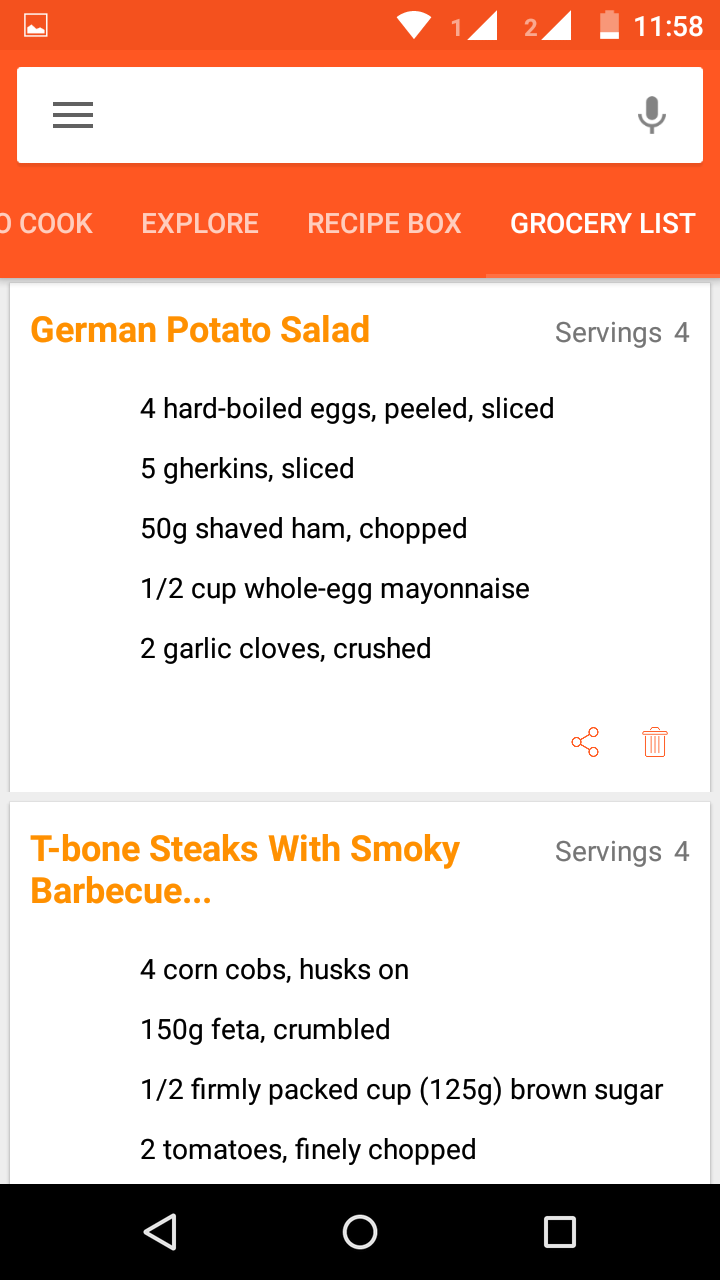Share the German Potato Salad grocery list
This screenshot has width=720, height=1280.
[584, 742]
